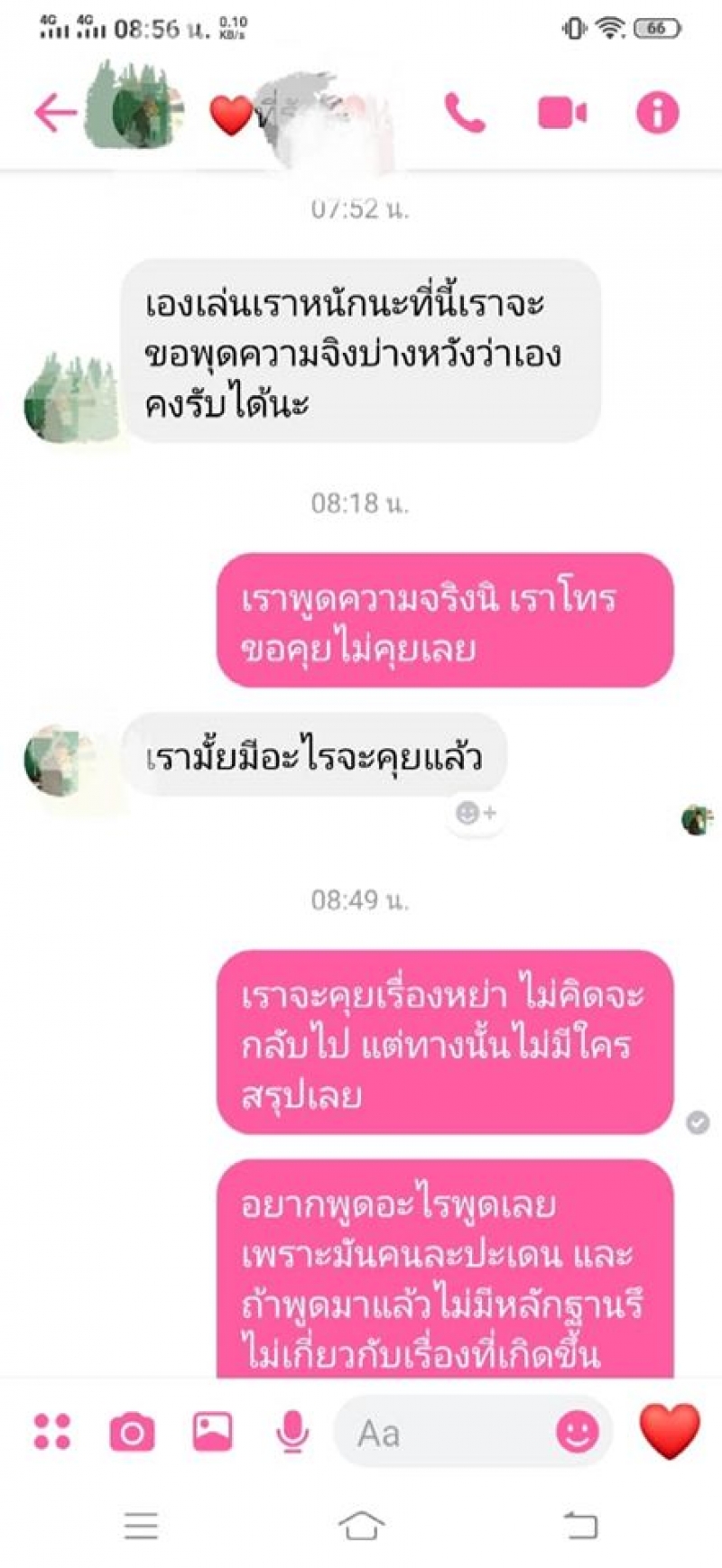Open recent apps from navigation bar

[x=142, y=1526]
